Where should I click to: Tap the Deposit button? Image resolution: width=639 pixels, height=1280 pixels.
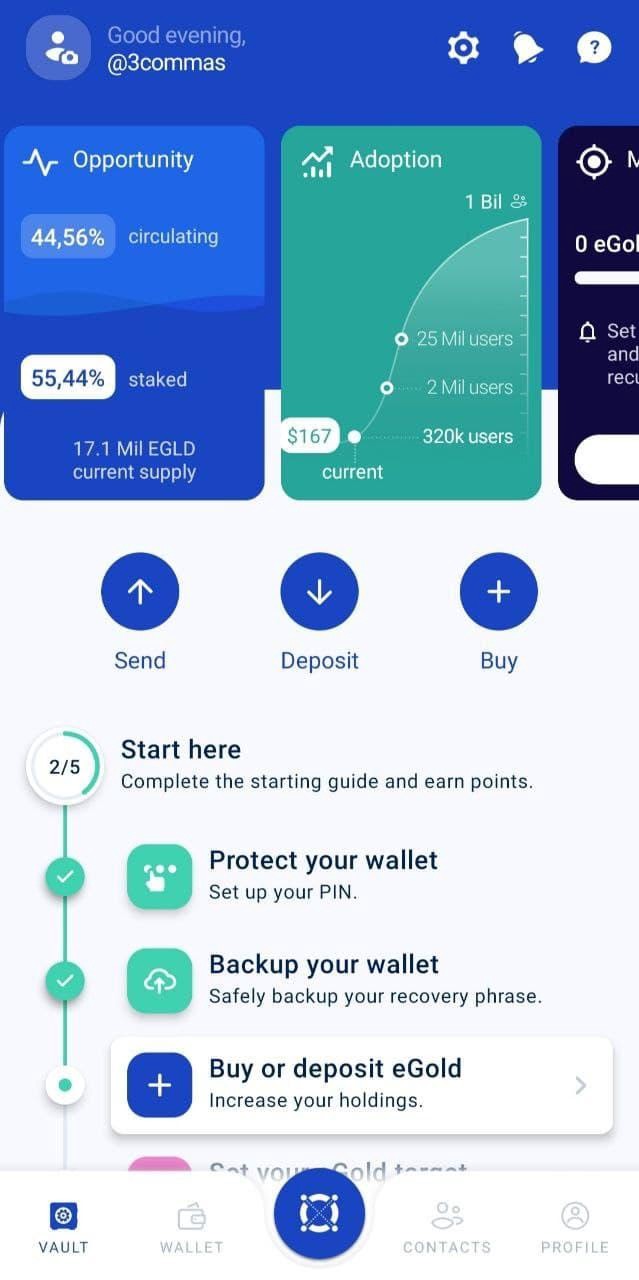point(319,592)
